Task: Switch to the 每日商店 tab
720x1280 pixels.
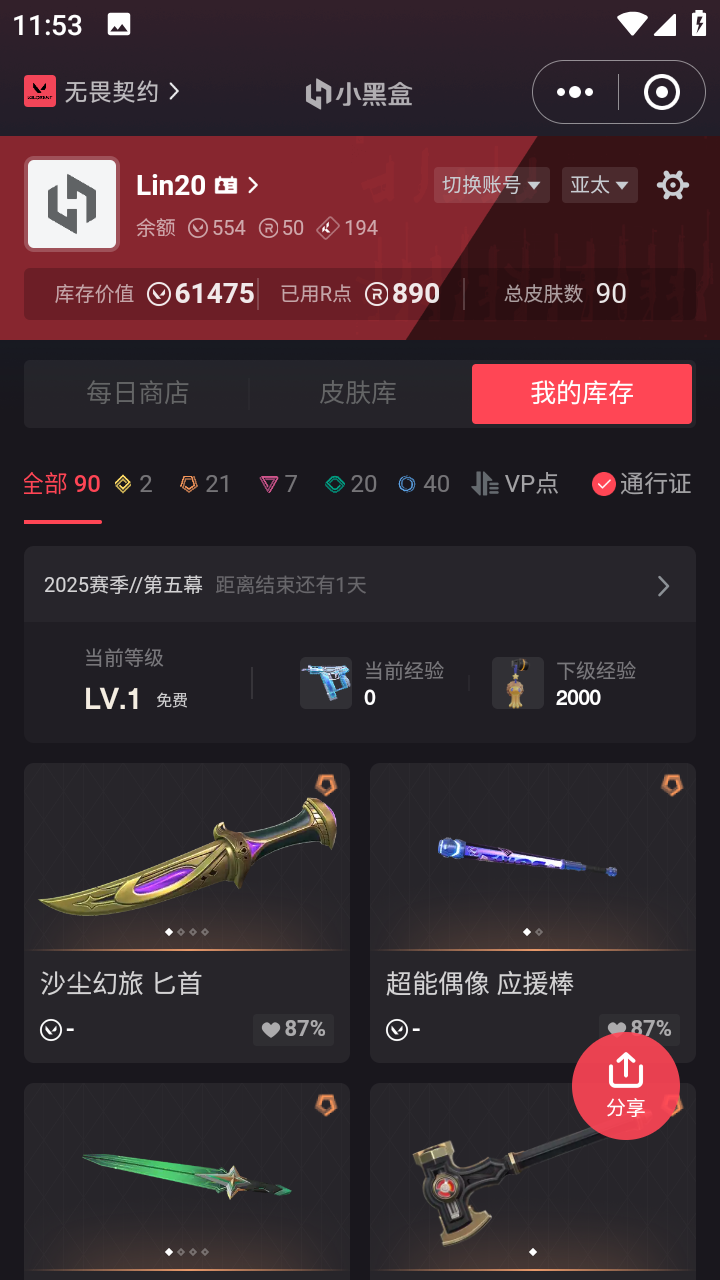Action: pos(137,393)
